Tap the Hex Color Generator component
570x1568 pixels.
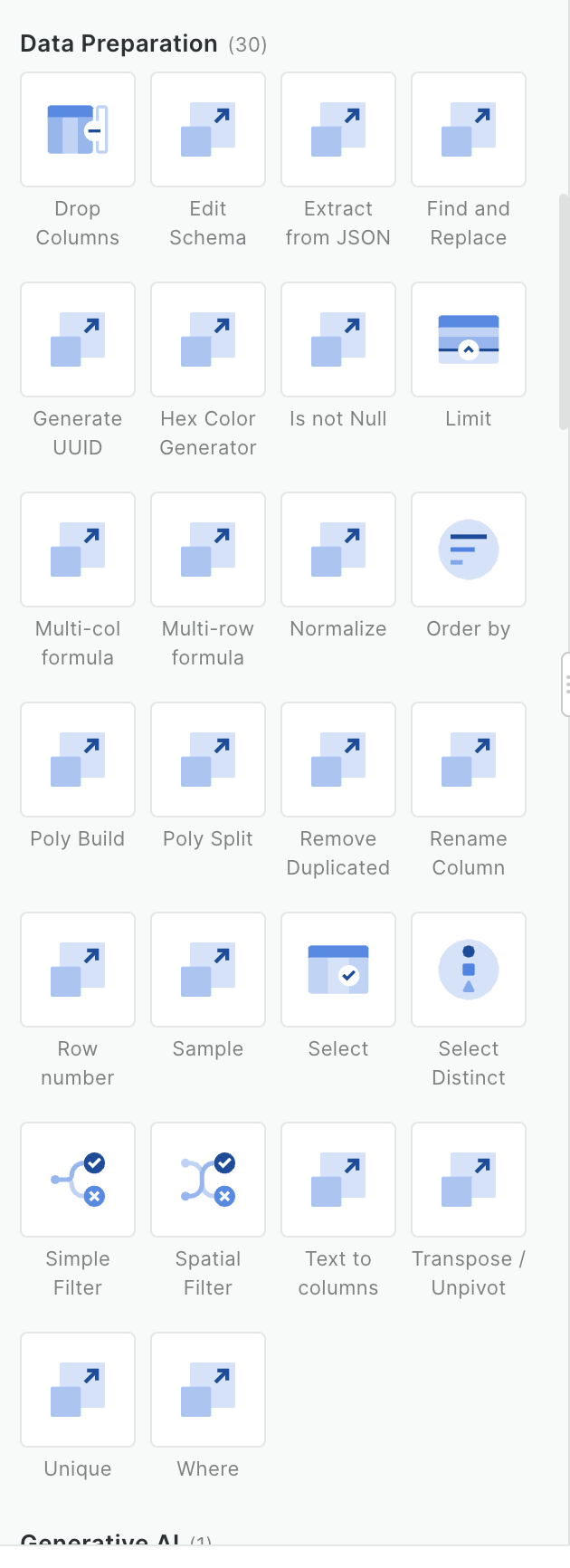coord(208,339)
